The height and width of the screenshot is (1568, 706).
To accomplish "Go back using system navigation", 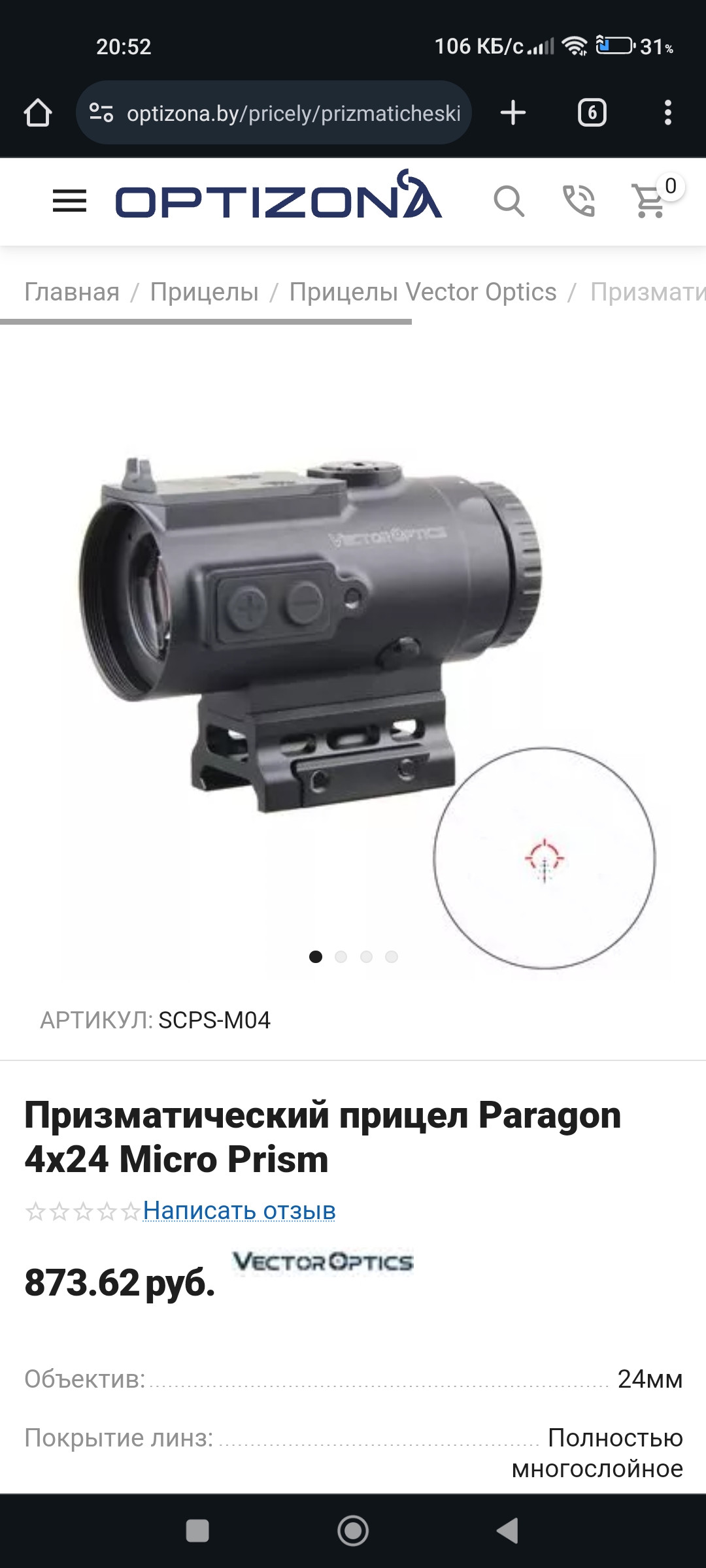I will click(508, 1531).
